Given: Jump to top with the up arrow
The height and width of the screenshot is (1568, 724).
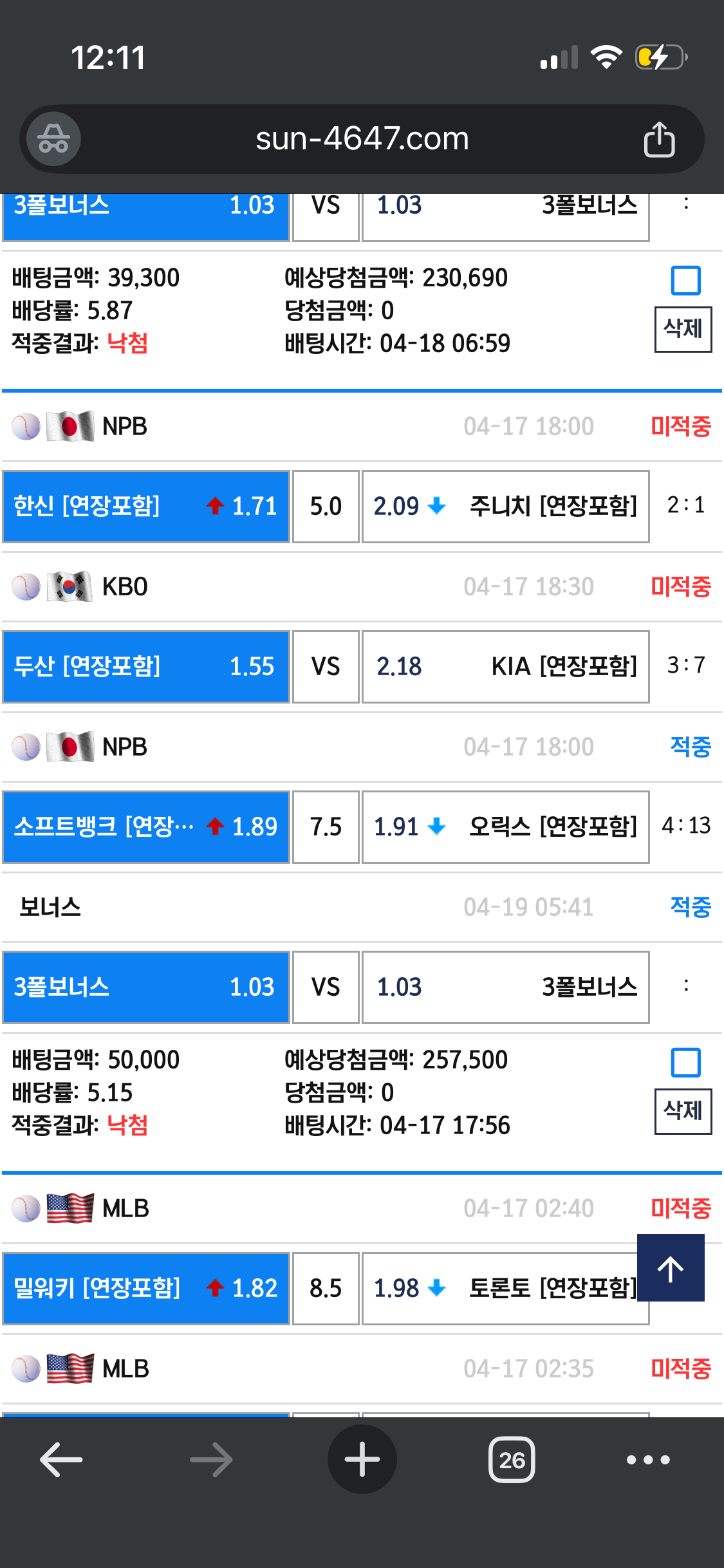Looking at the screenshot, I should click(x=671, y=1267).
